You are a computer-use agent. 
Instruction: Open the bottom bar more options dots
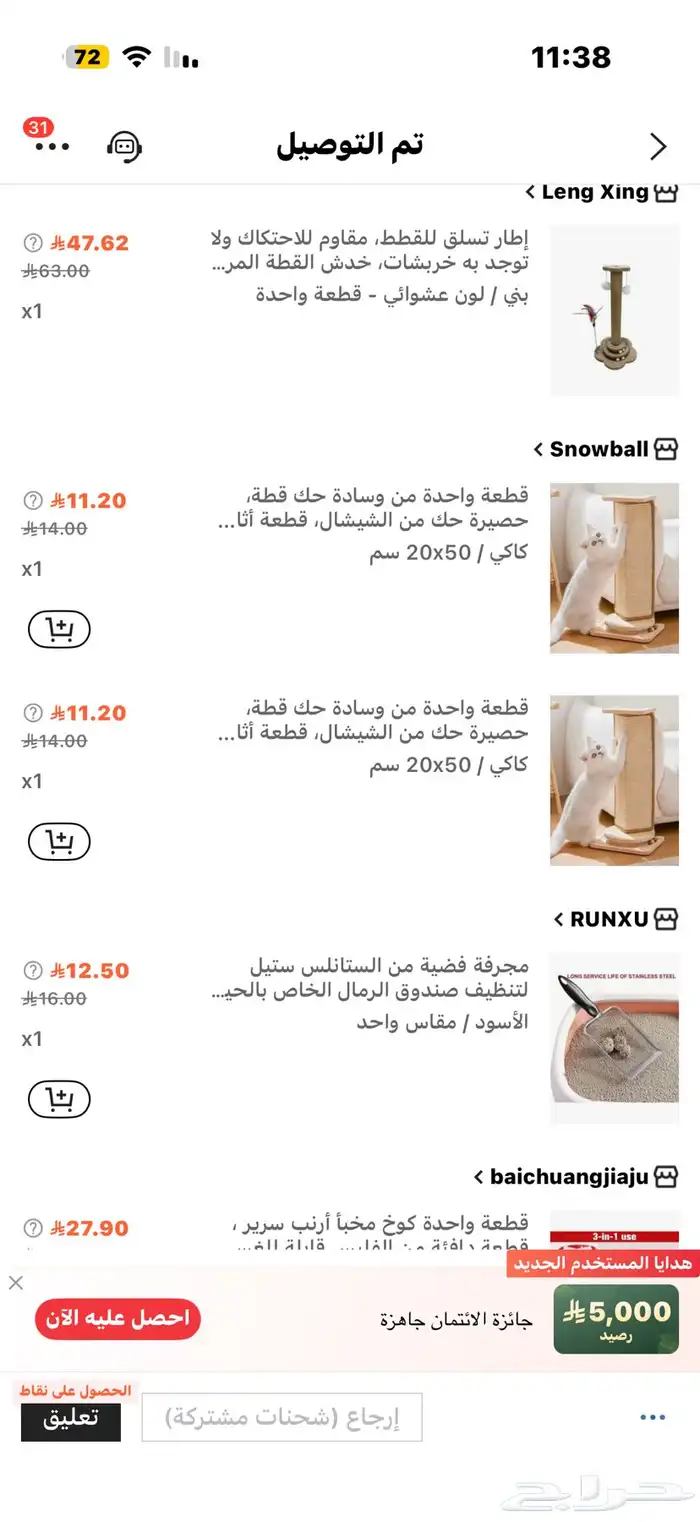point(652,1417)
